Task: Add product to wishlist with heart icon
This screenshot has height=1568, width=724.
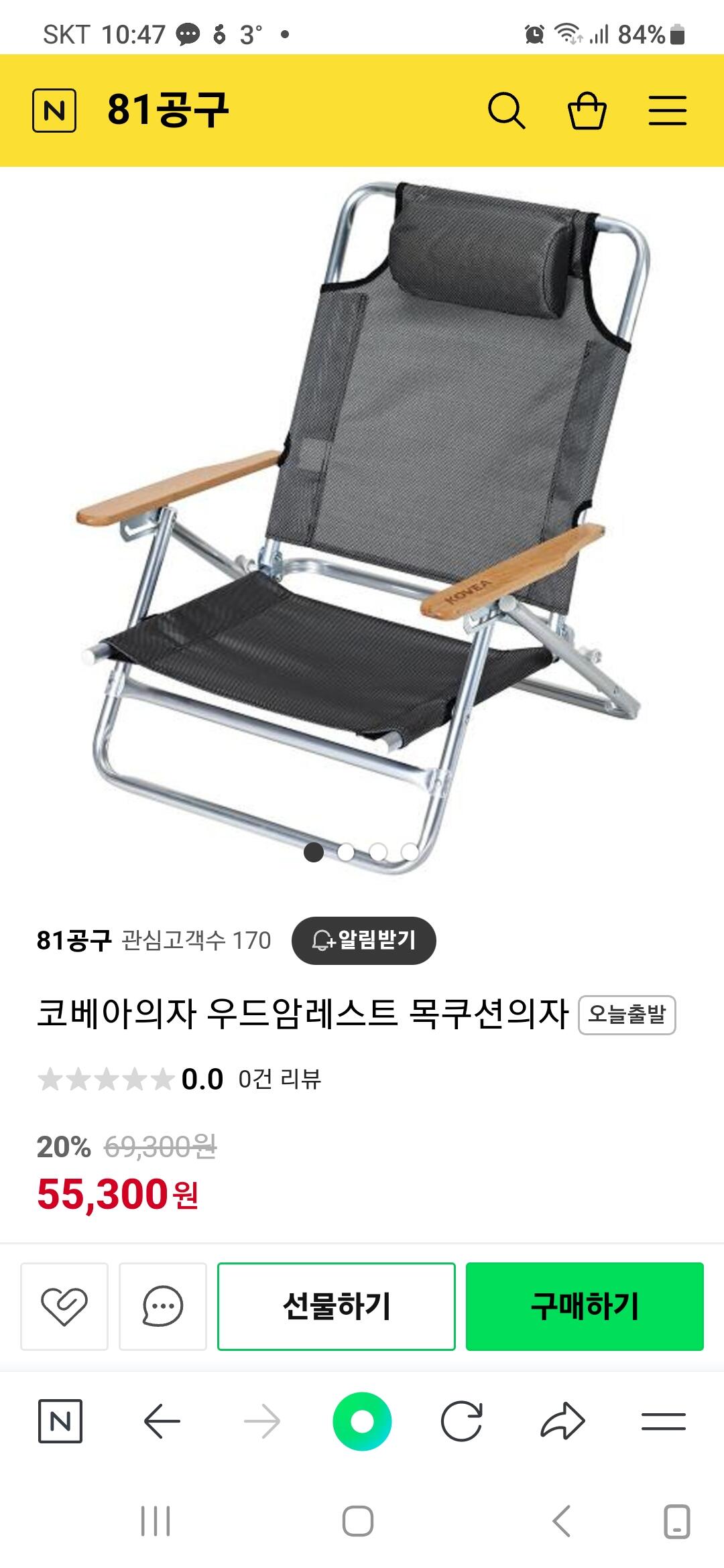Action: click(x=64, y=1306)
